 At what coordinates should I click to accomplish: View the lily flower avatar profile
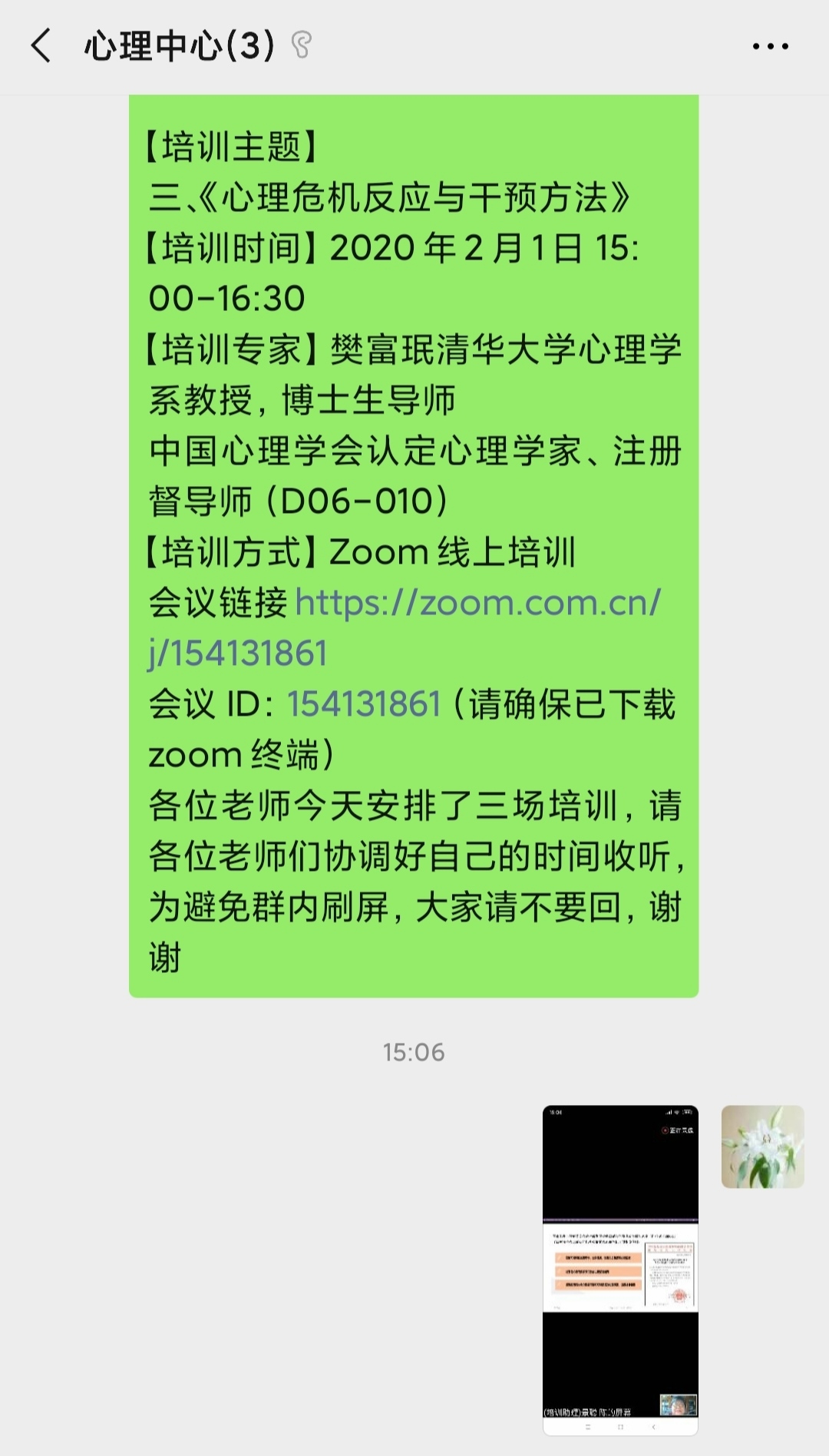762,1147
